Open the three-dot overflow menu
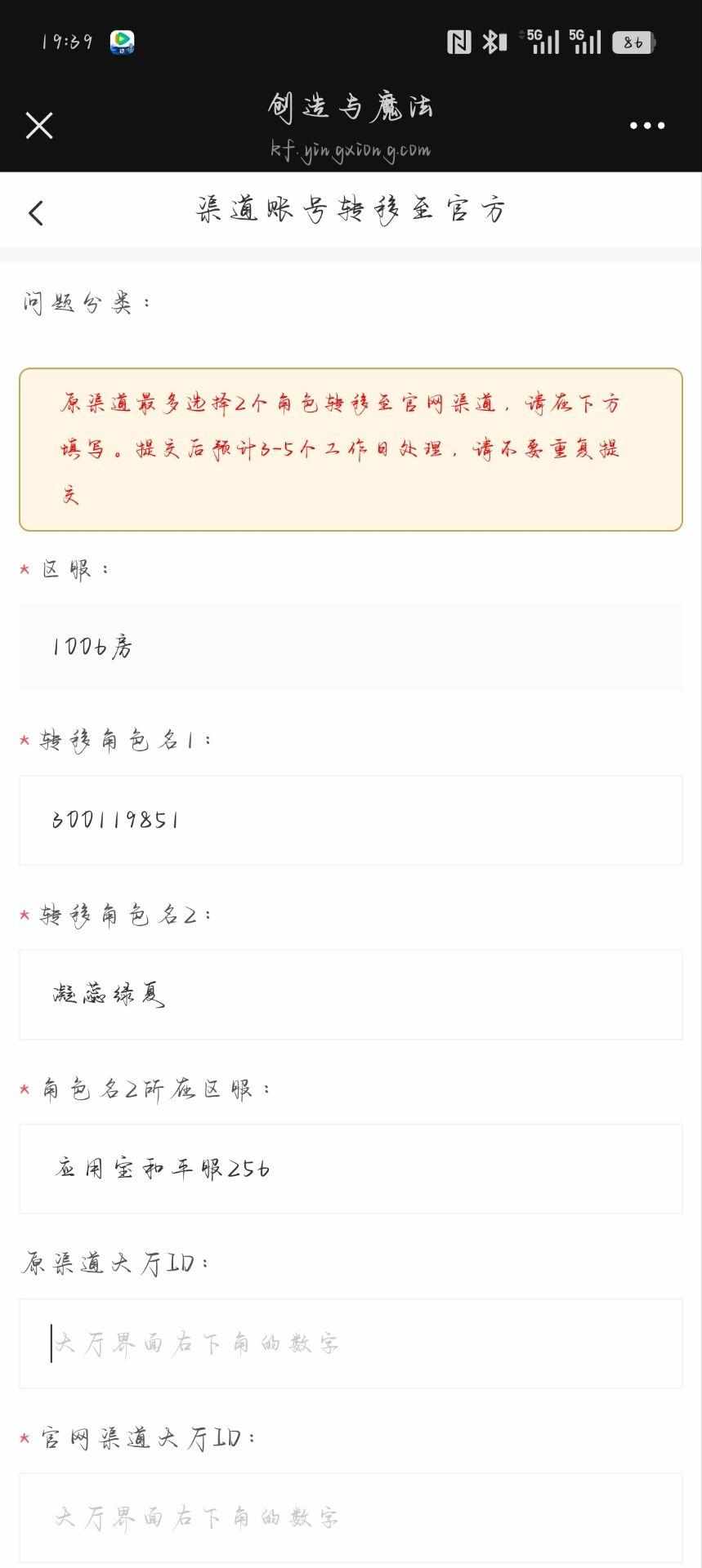The height and width of the screenshot is (1568, 702). 646,126
